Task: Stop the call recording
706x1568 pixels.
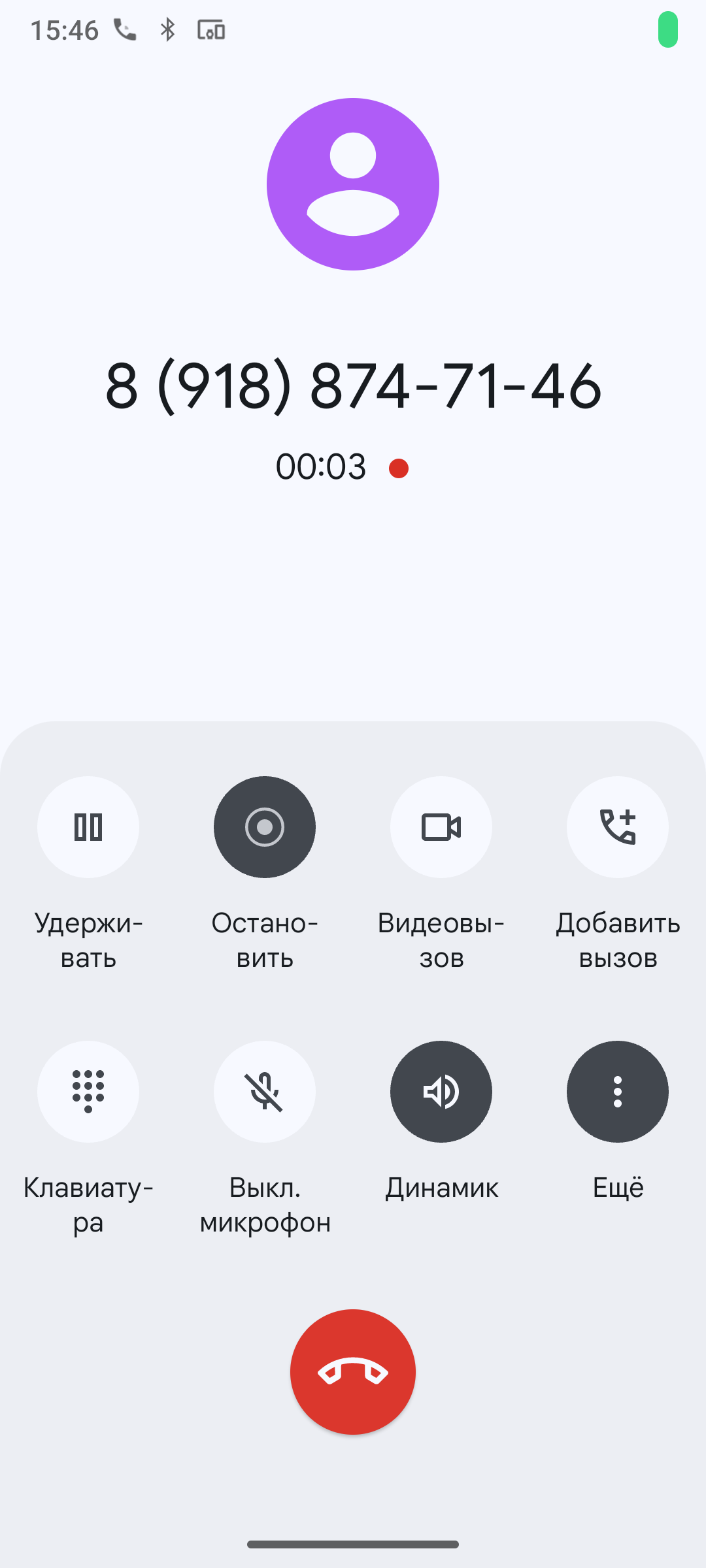Action: tap(265, 827)
